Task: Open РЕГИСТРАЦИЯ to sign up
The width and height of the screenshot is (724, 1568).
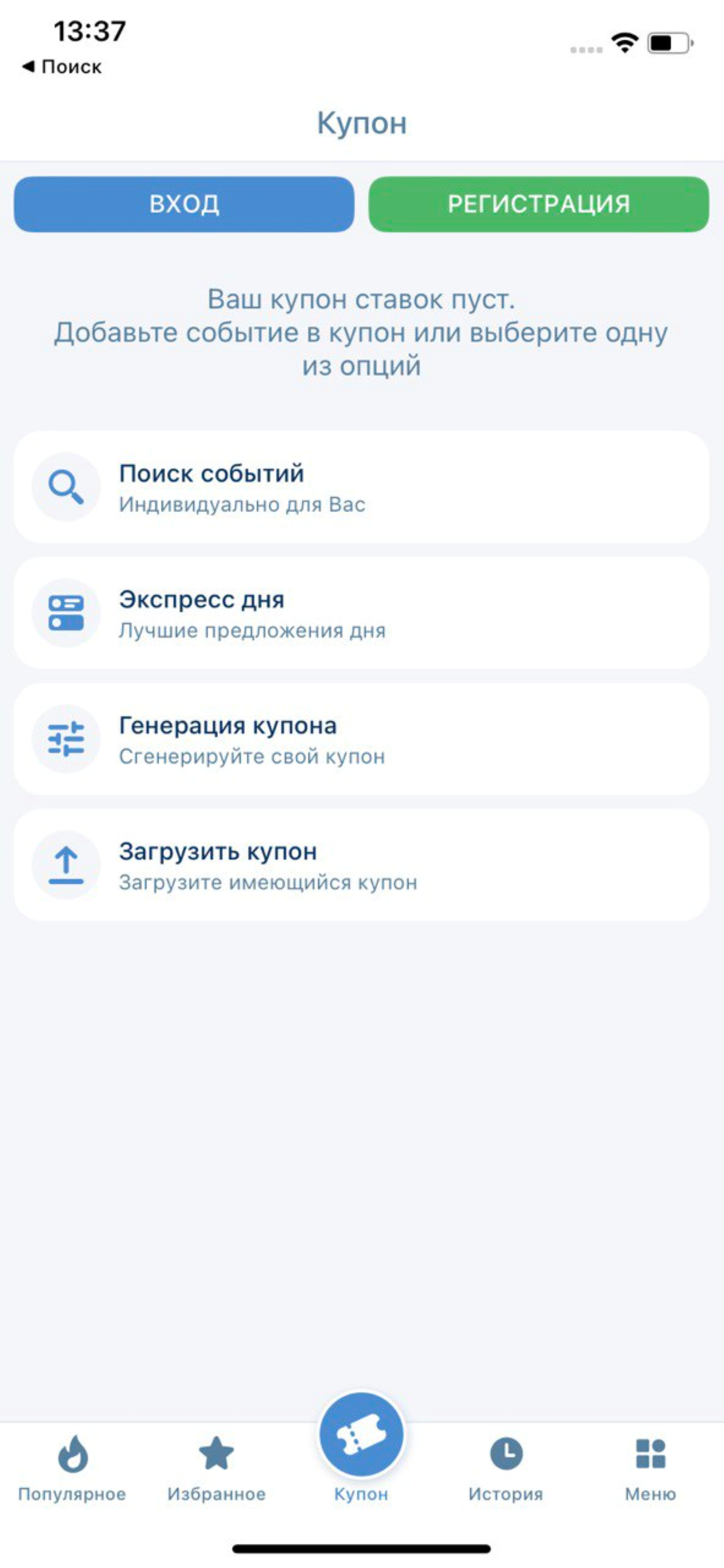Action: point(538,204)
